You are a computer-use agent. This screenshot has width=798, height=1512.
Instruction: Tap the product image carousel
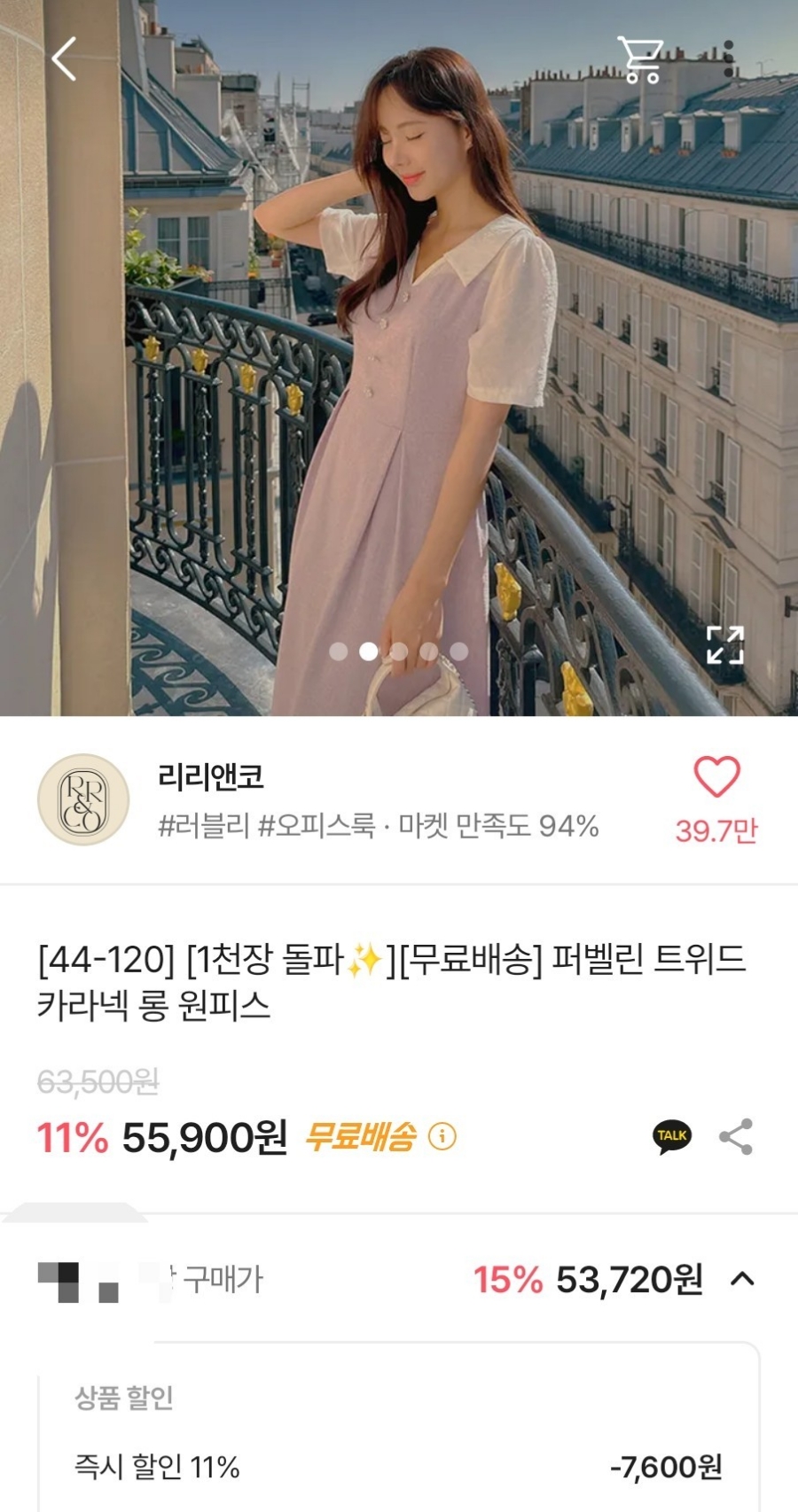399,355
